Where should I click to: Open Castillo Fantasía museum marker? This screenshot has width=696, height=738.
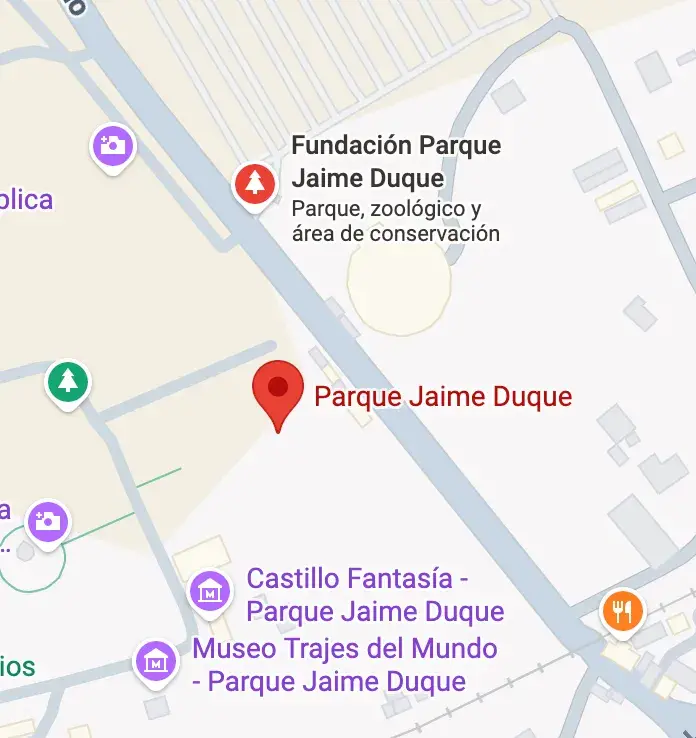pyautogui.click(x=210, y=592)
